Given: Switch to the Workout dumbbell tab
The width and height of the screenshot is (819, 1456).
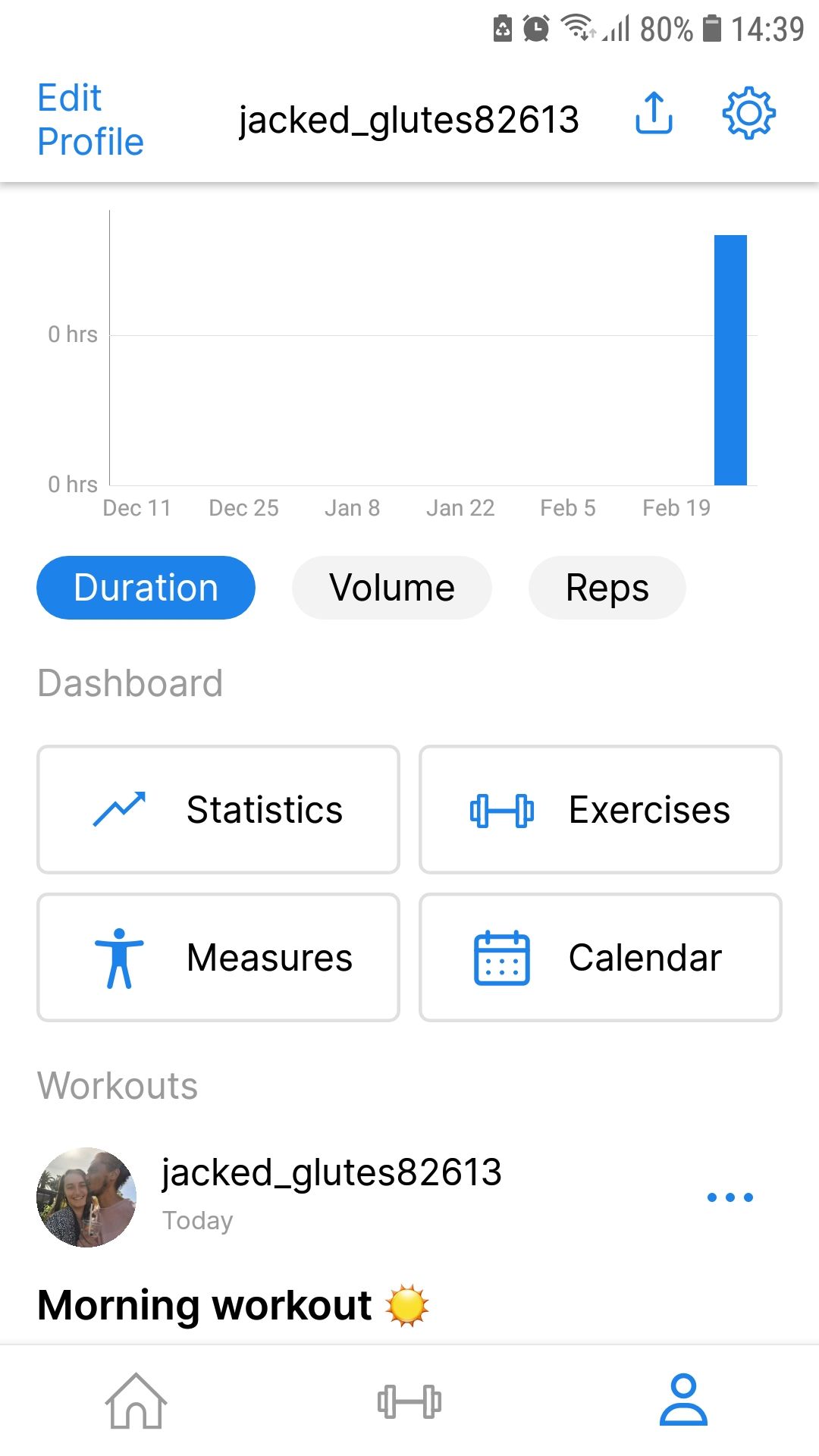Looking at the screenshot, I should point(409,1401).
